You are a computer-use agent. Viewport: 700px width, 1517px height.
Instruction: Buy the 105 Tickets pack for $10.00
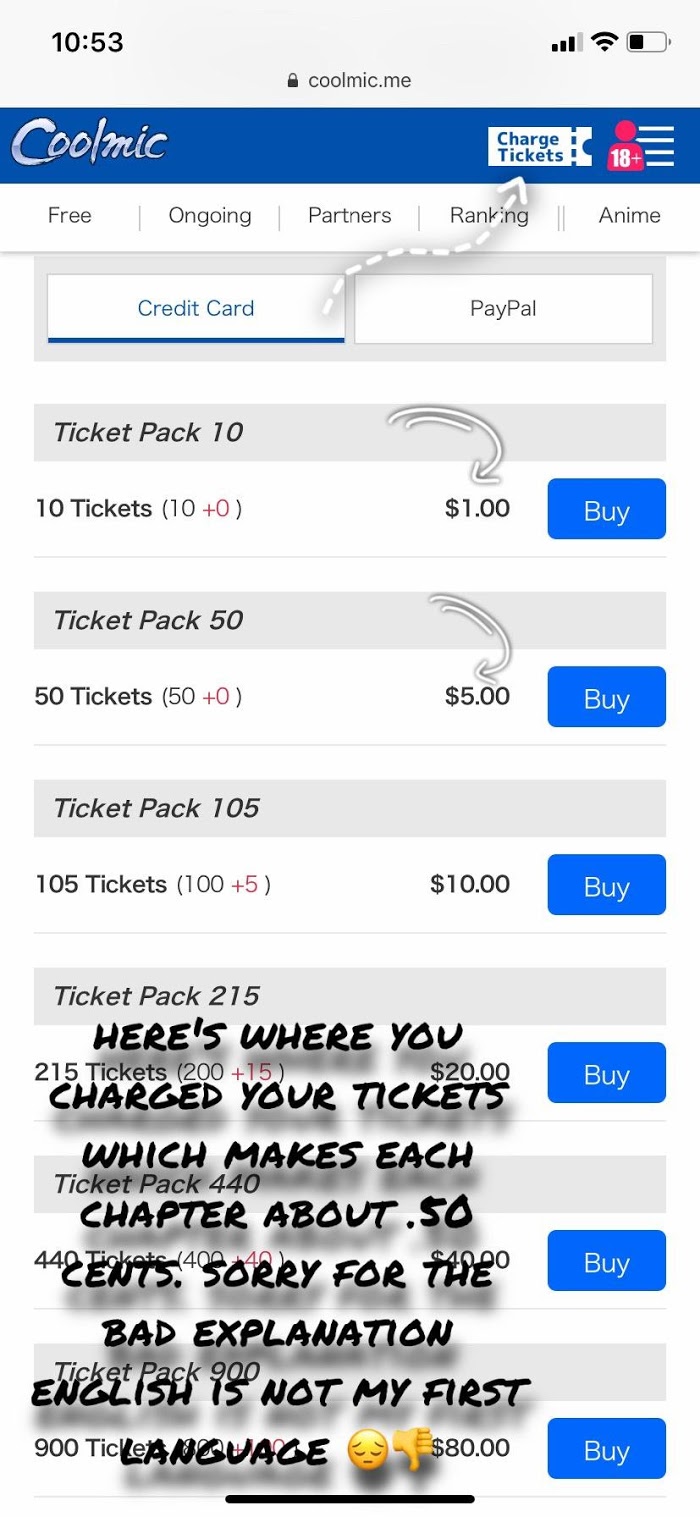coord(606,885)
